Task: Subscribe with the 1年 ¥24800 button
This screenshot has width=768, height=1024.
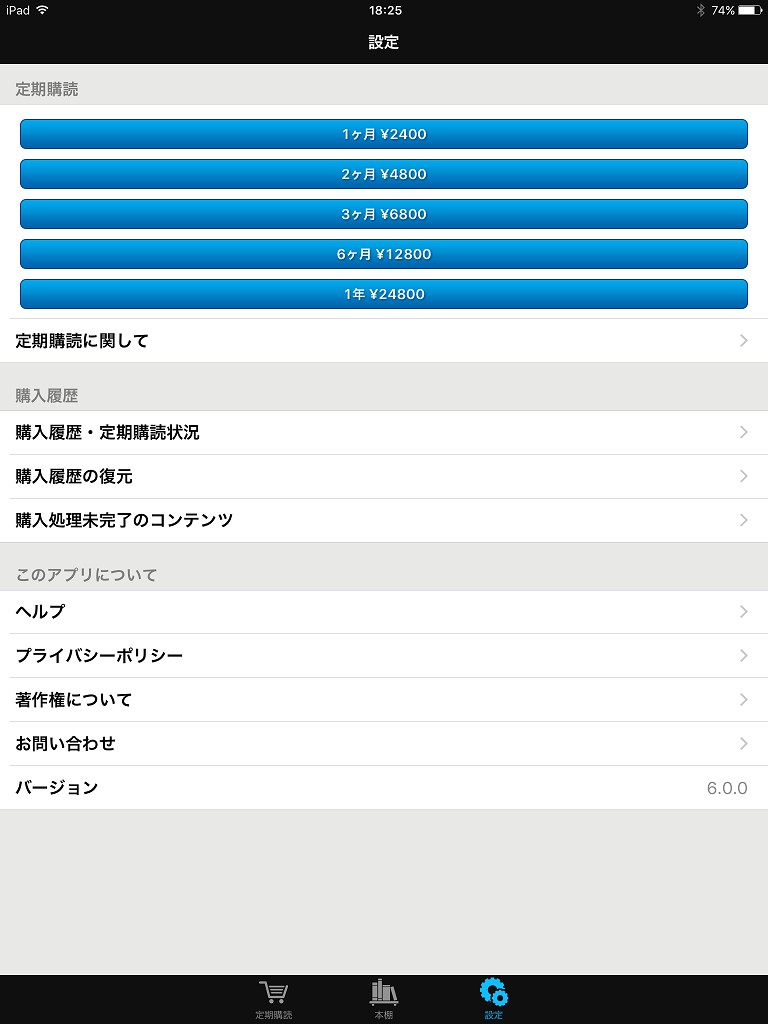Action: (x=384, y=294)
